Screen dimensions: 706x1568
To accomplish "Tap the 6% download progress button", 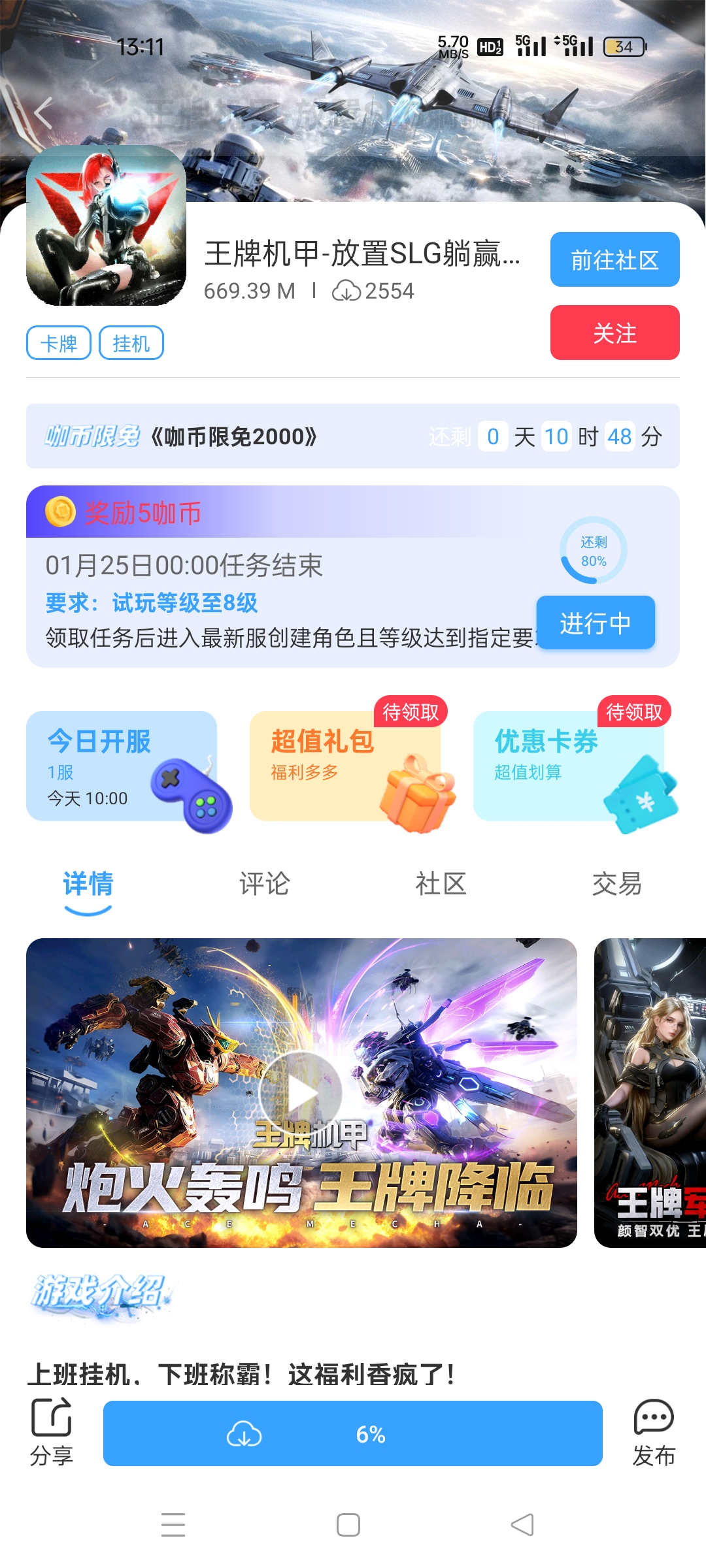I will 353,1433.
